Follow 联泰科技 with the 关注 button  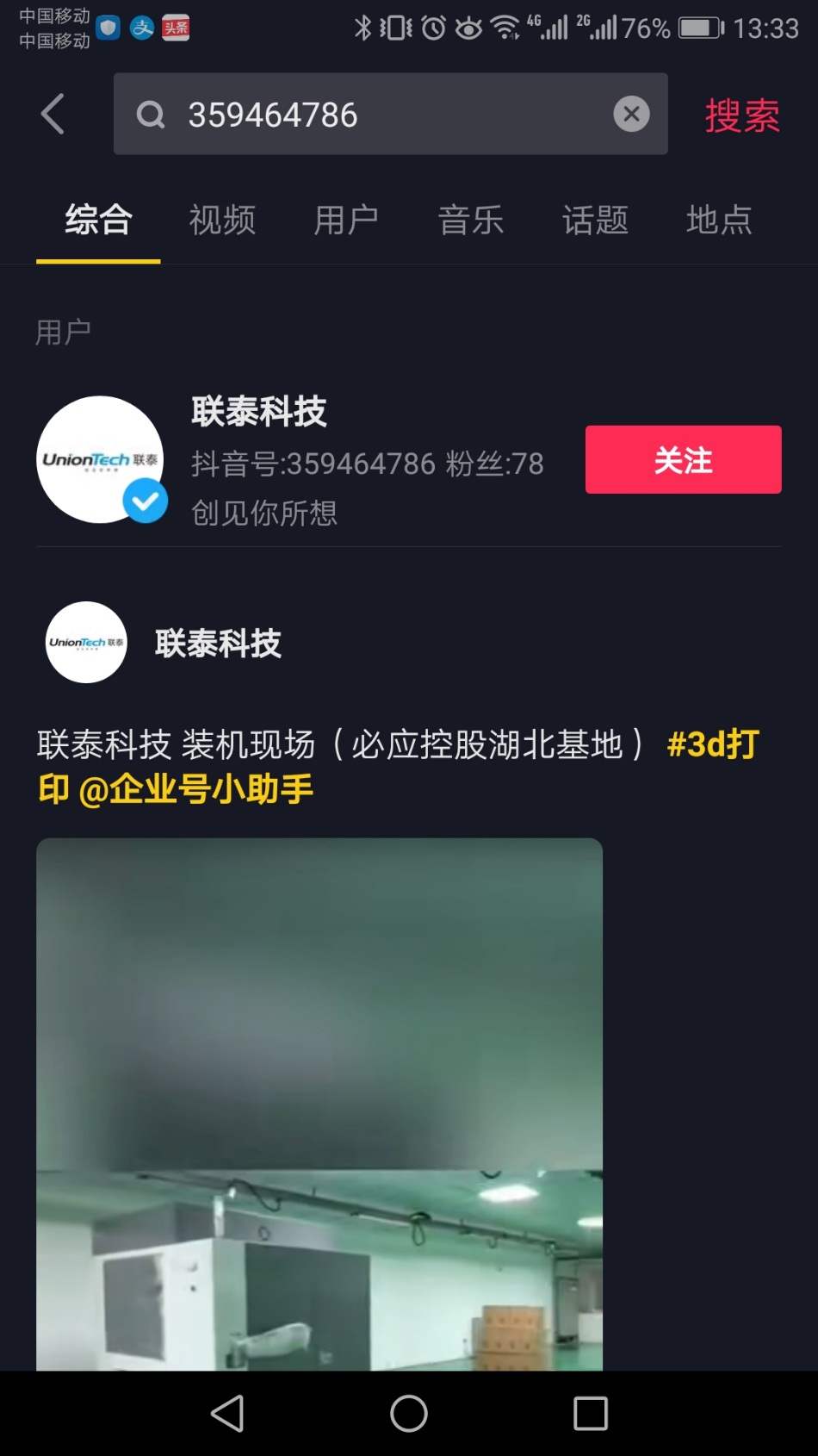683,459
